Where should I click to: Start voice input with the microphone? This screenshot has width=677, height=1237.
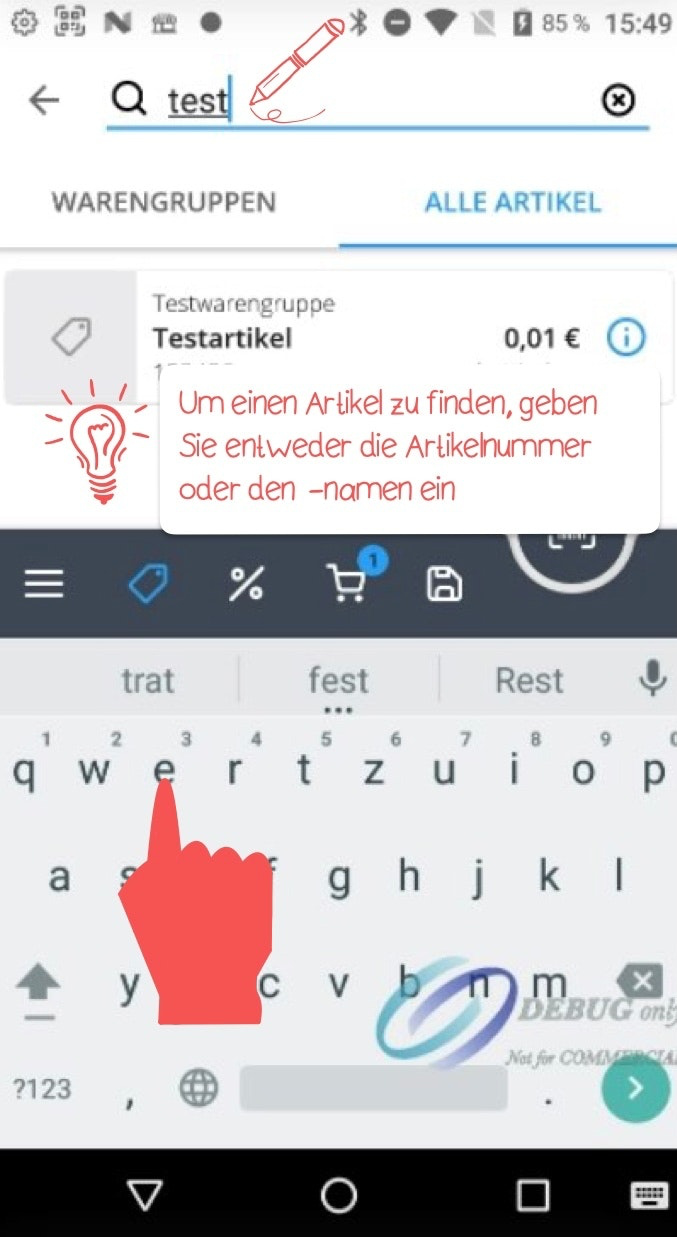[x=652, y=679]
